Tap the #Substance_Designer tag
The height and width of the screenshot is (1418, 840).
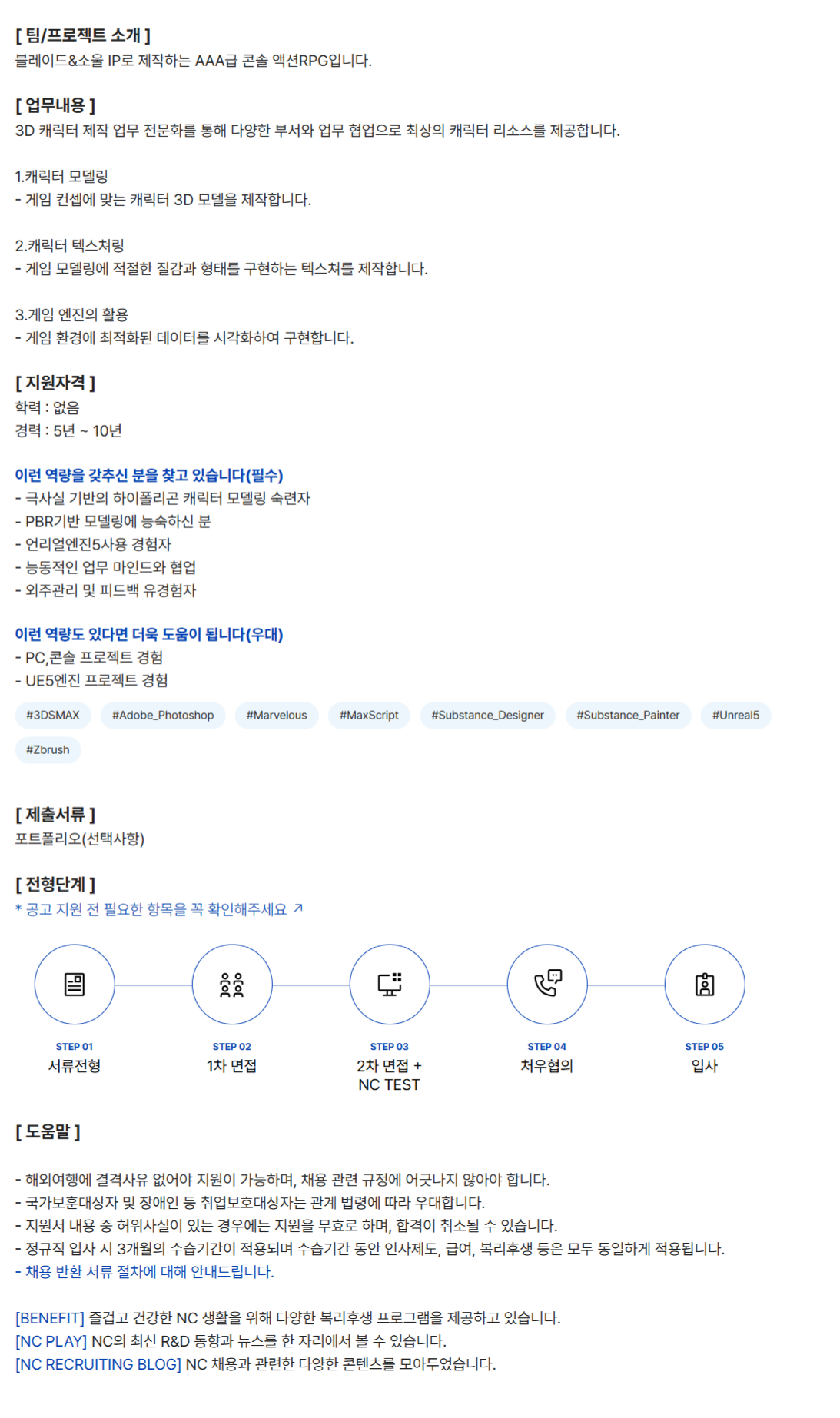point(487,716)
